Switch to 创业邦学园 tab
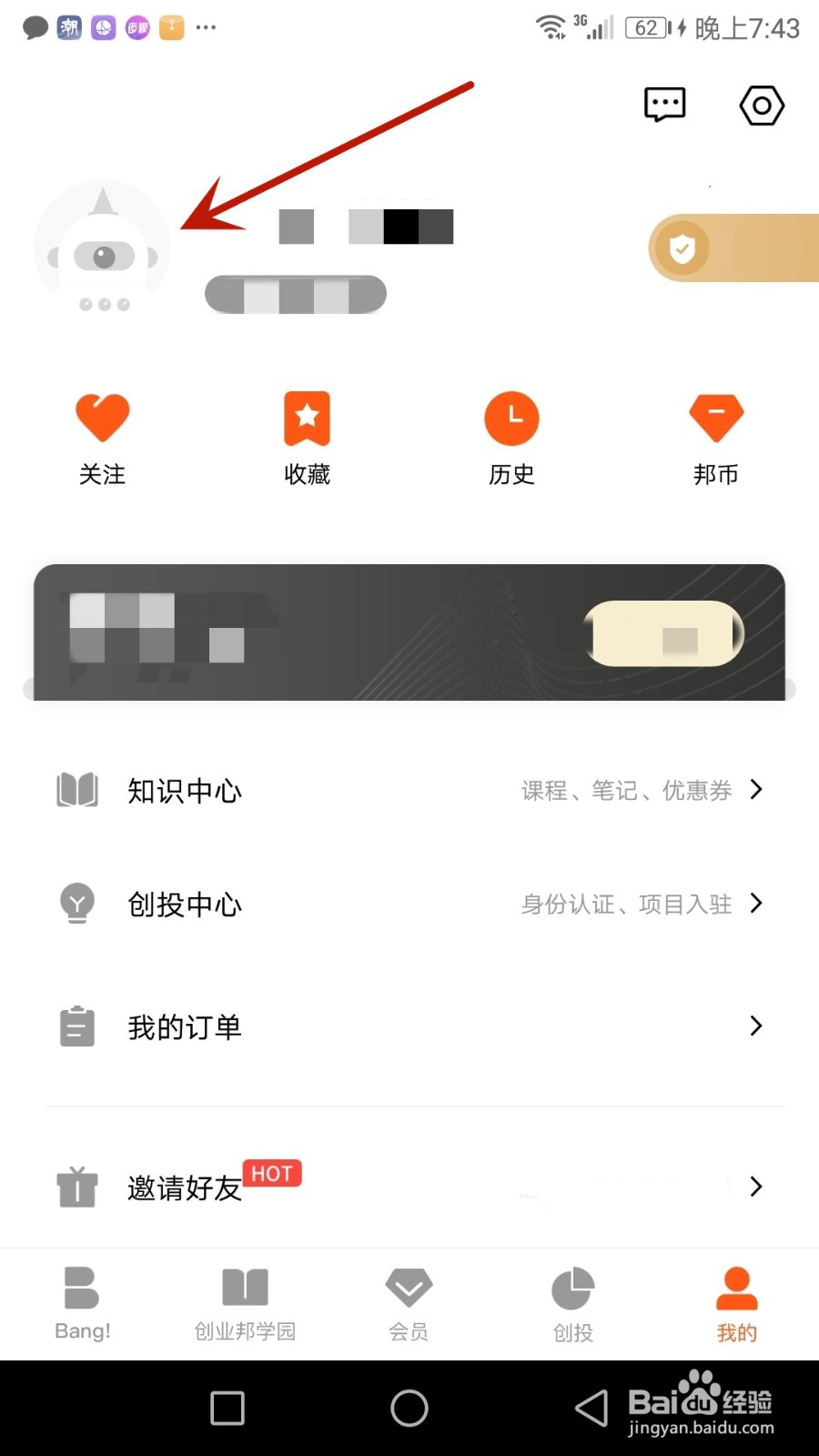Screen dimensions: 819x1456 coord(245,1301)
